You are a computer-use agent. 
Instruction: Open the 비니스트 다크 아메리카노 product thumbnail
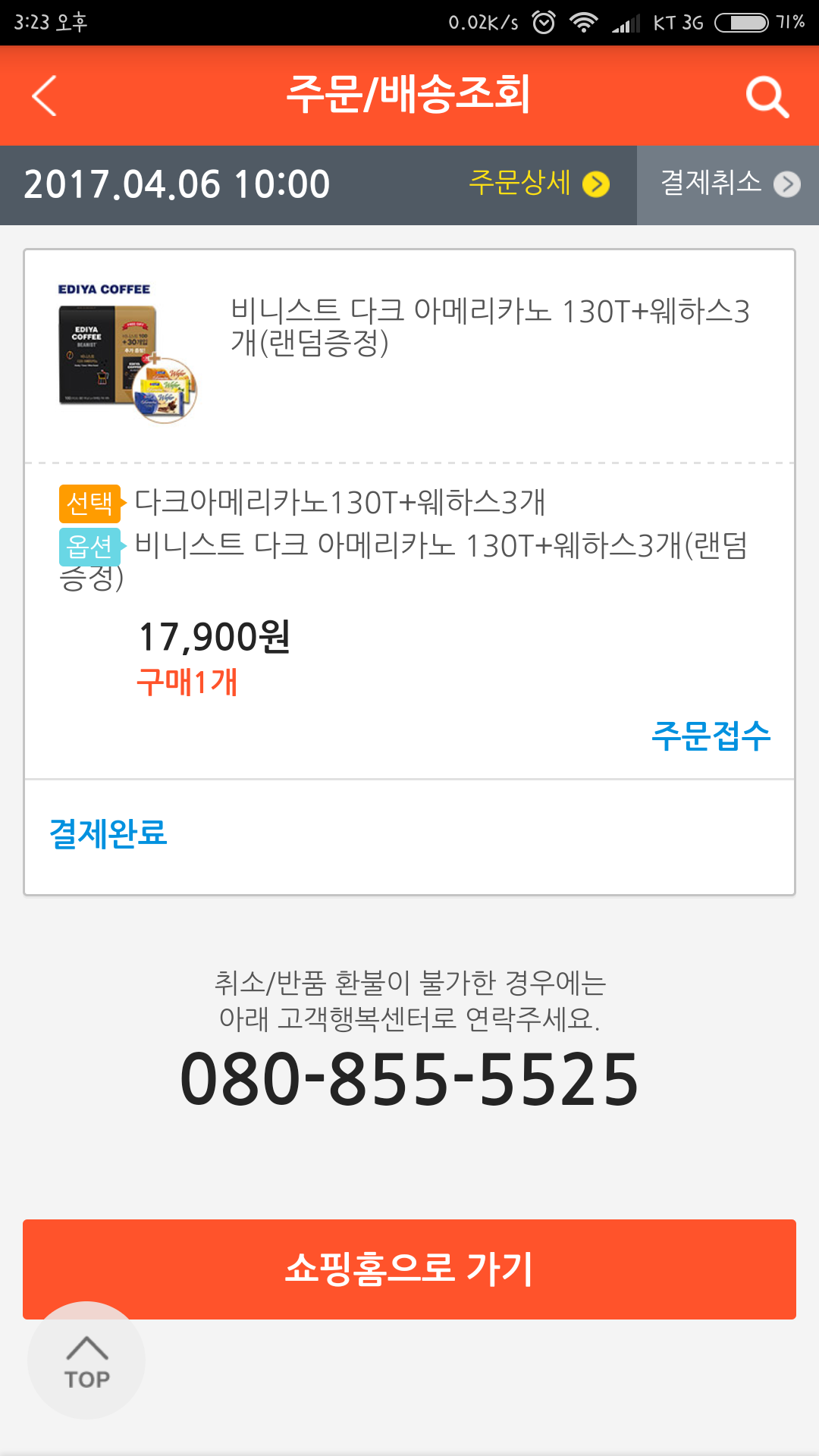127,354
